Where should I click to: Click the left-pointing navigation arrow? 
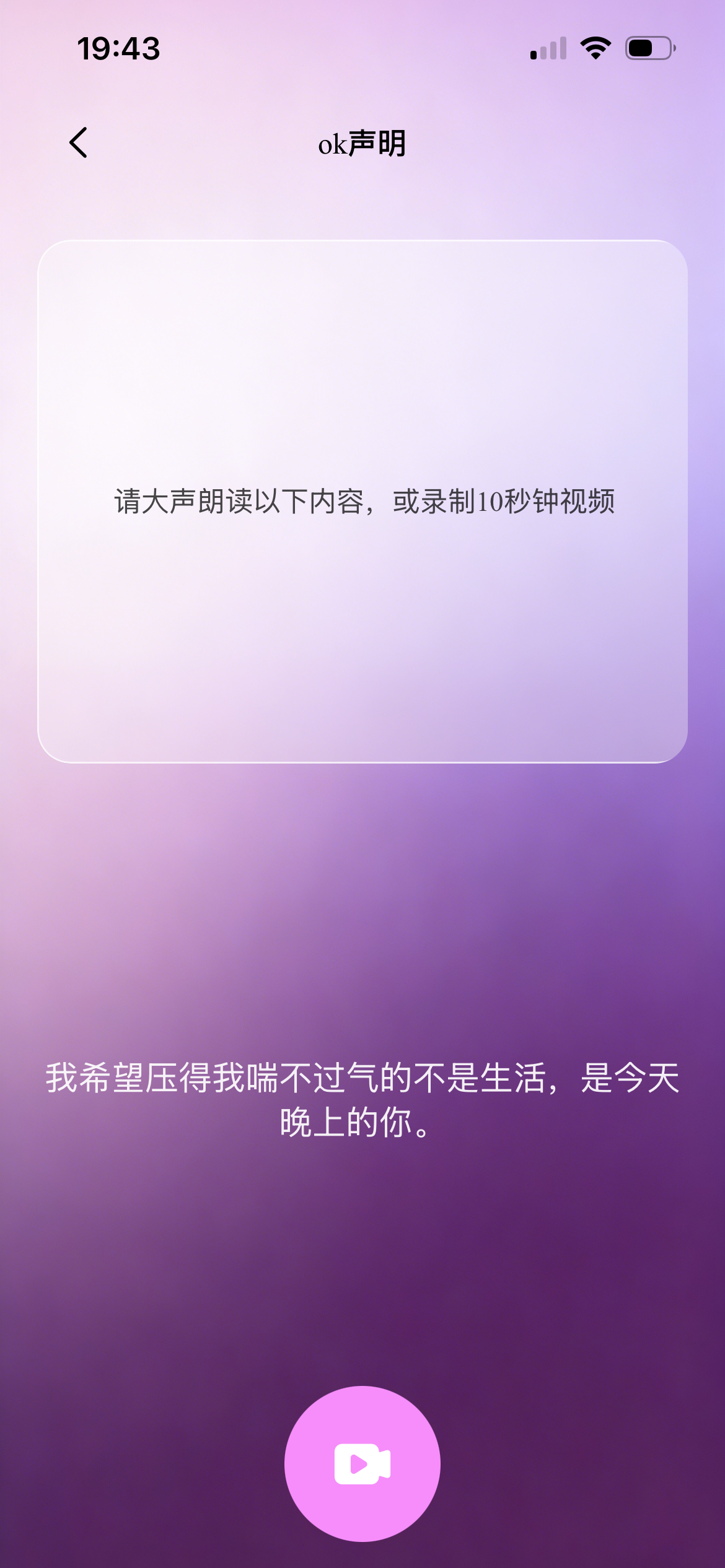79,142
